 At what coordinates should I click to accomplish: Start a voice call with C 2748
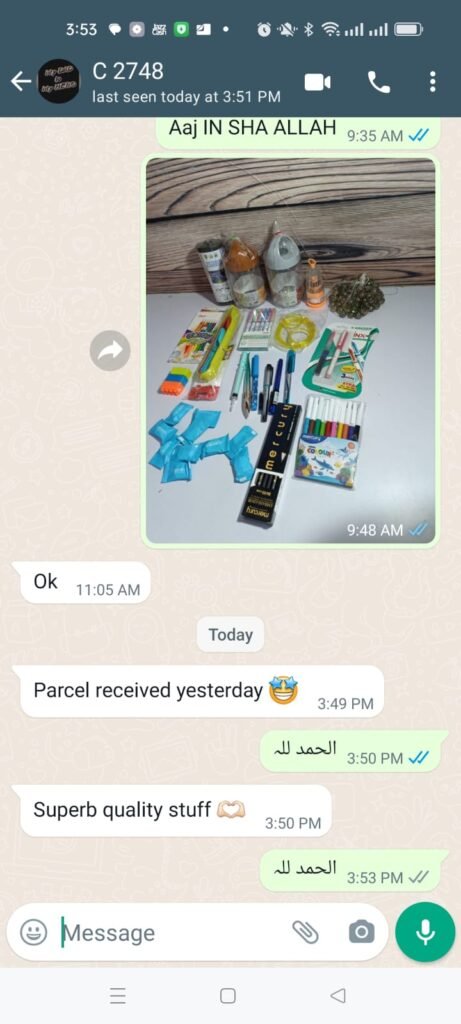pyautogui.click(x=379, y=82)
